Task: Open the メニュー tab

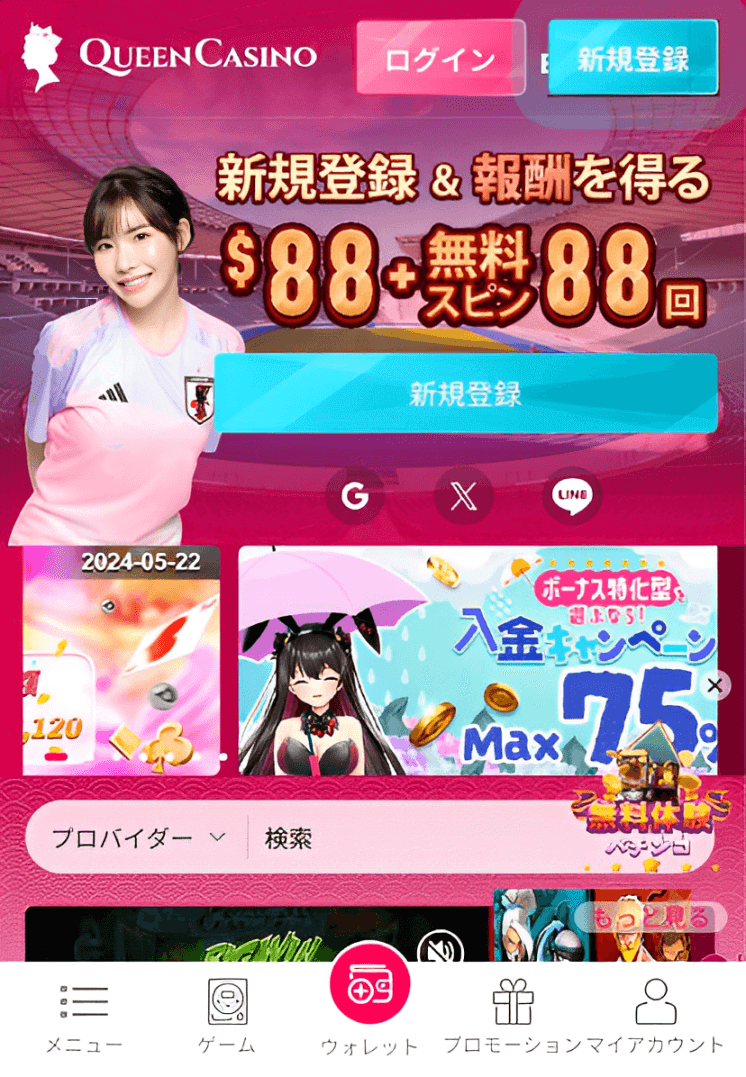Action: point(84,1015)
